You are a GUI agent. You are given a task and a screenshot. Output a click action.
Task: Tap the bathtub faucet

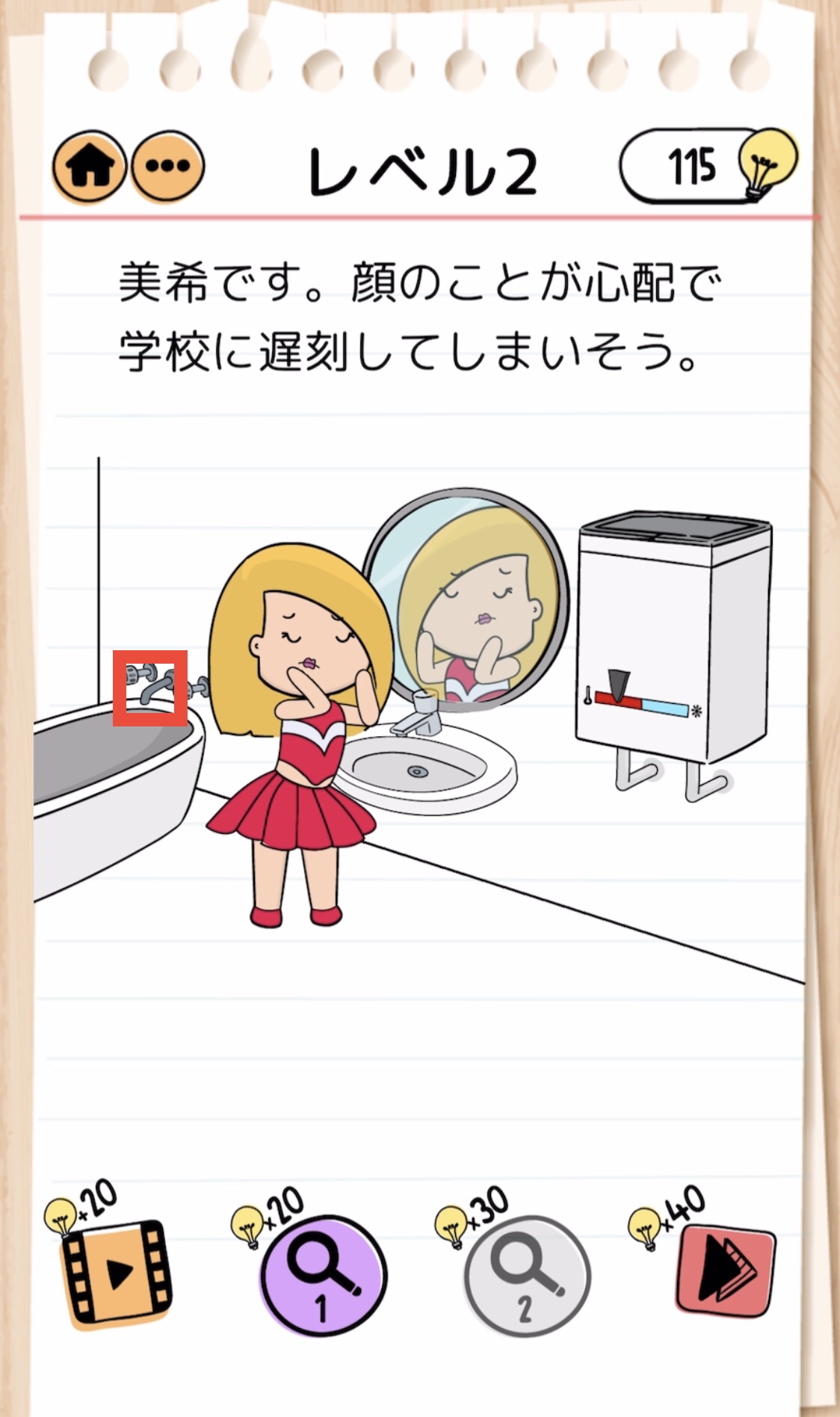[150, 688]
